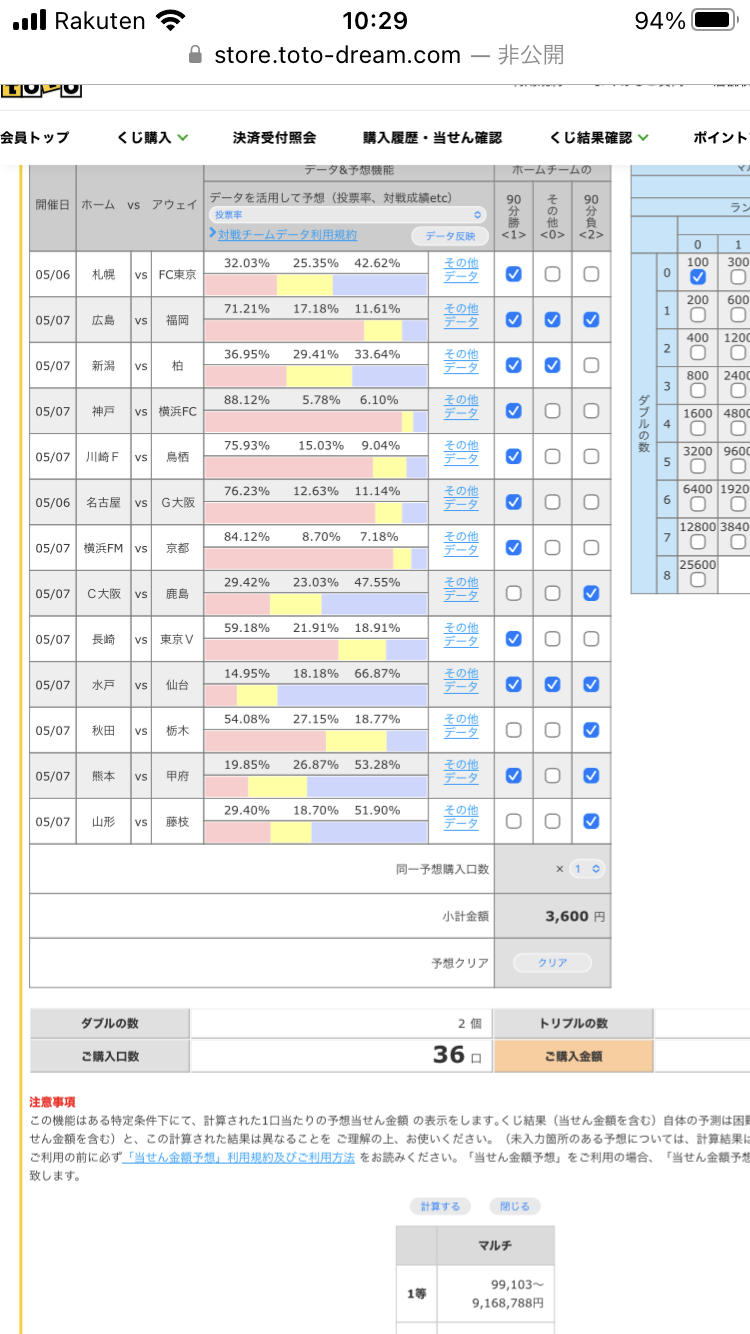Open the 会員トップ navigation item

point(35,138)
